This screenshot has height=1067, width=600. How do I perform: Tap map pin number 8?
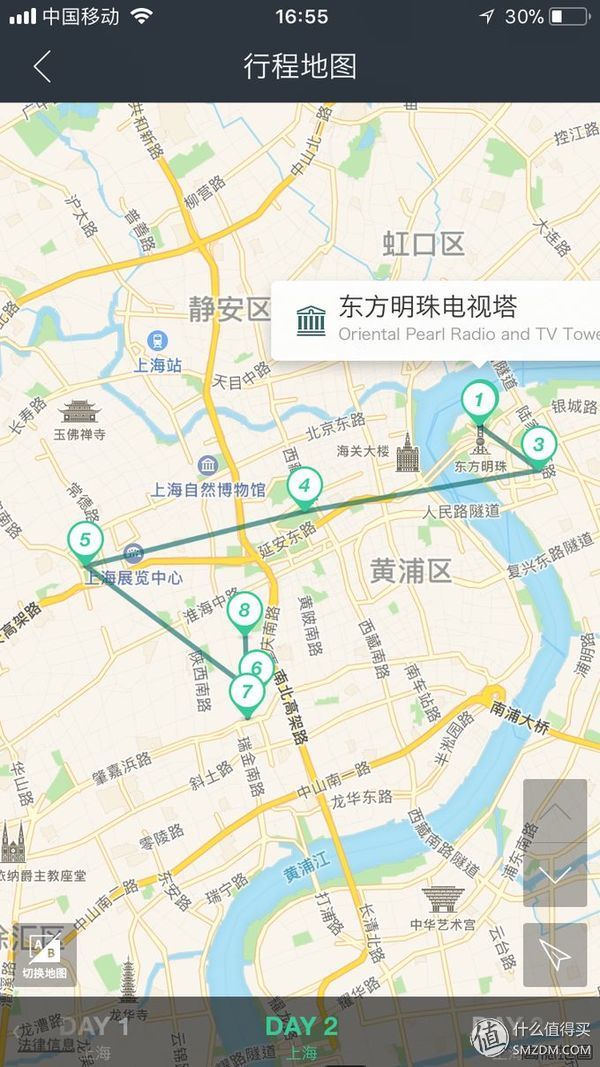pyautogui.click(x=243, y=610)
